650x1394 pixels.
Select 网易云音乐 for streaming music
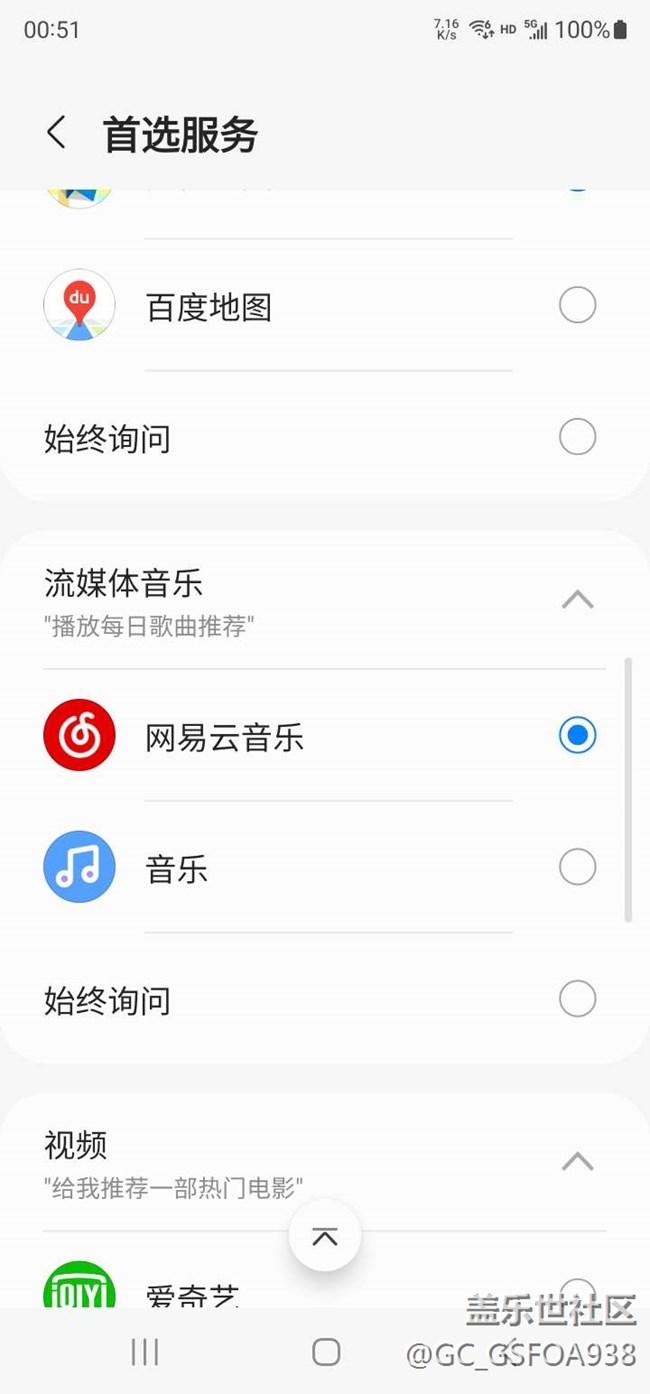577,736
